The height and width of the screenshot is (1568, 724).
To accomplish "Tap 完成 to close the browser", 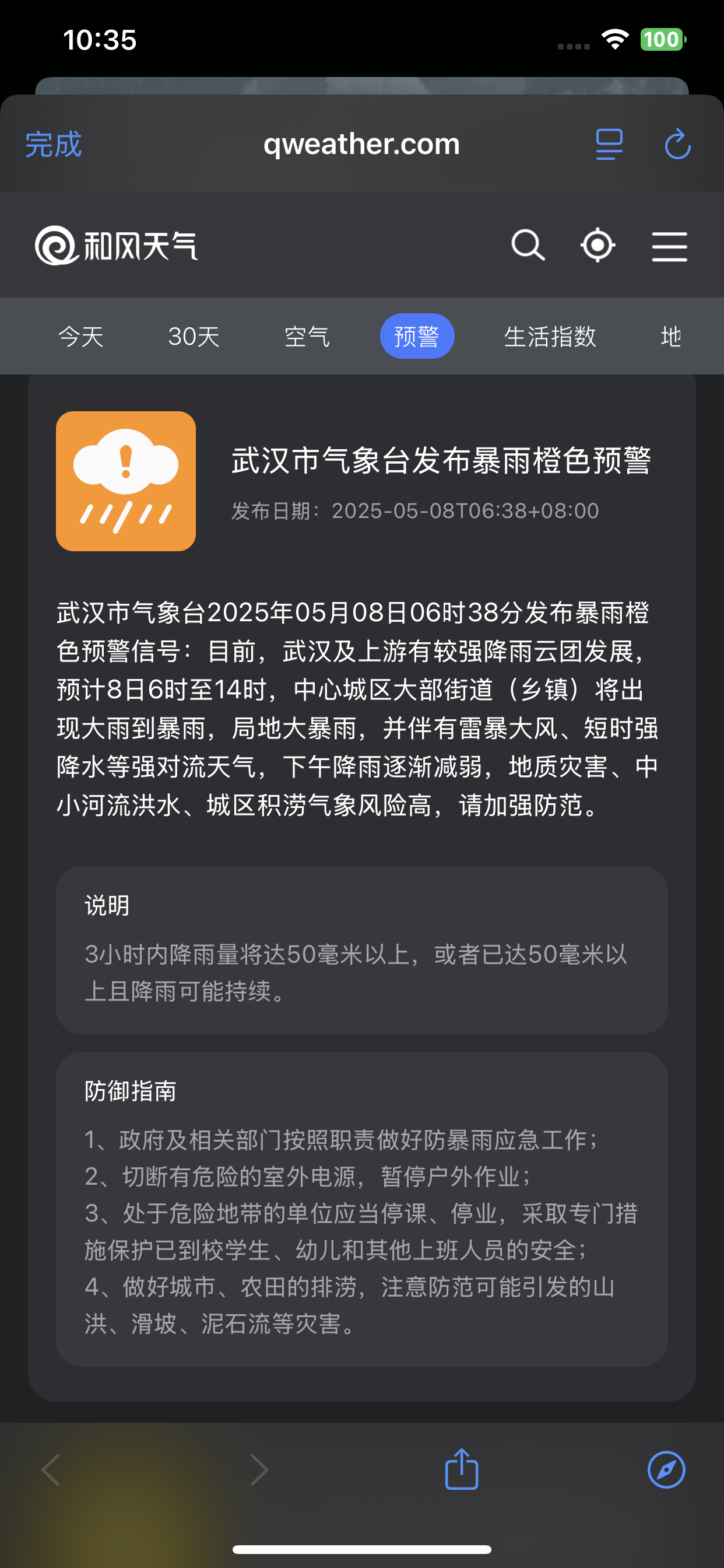I will (x=53, y=144).
